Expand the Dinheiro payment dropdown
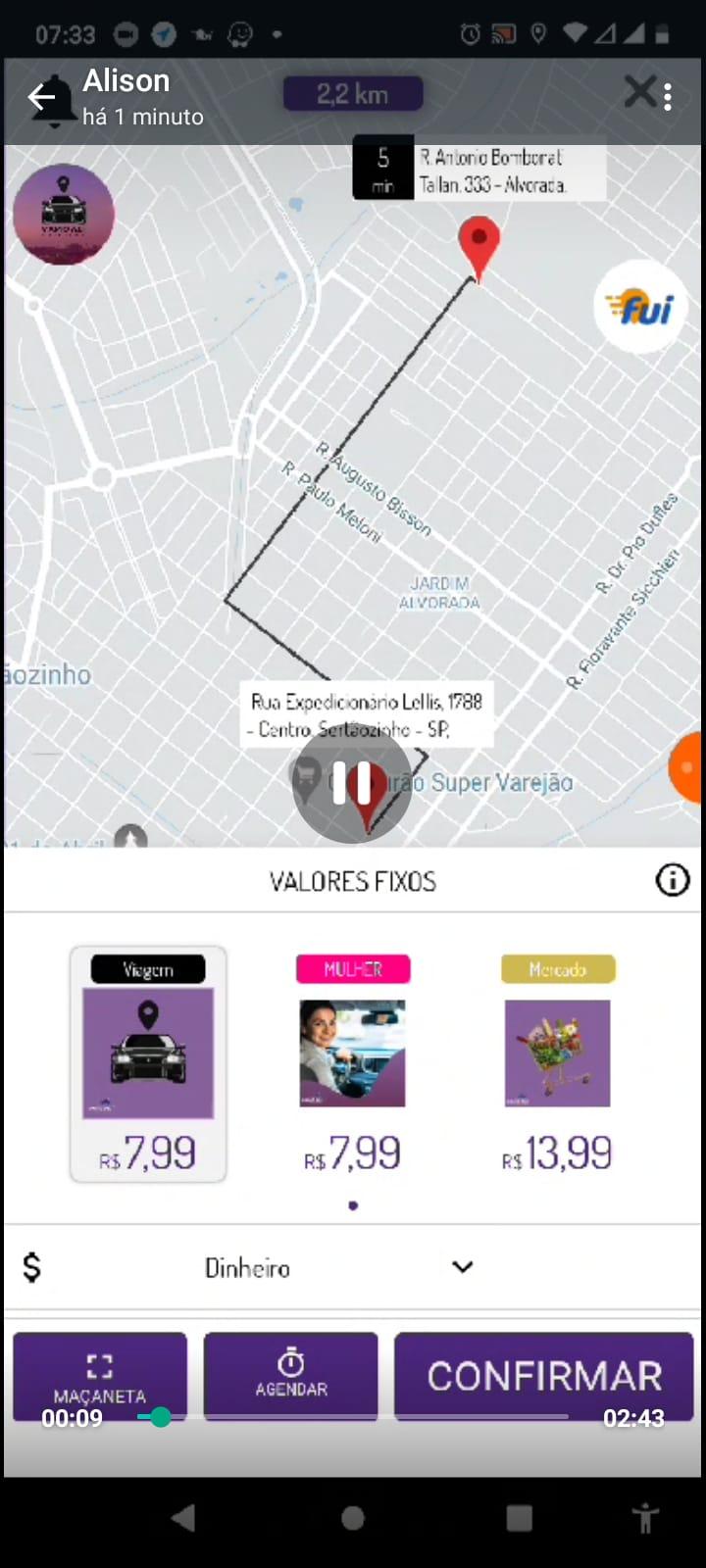 coord(353,1267)
